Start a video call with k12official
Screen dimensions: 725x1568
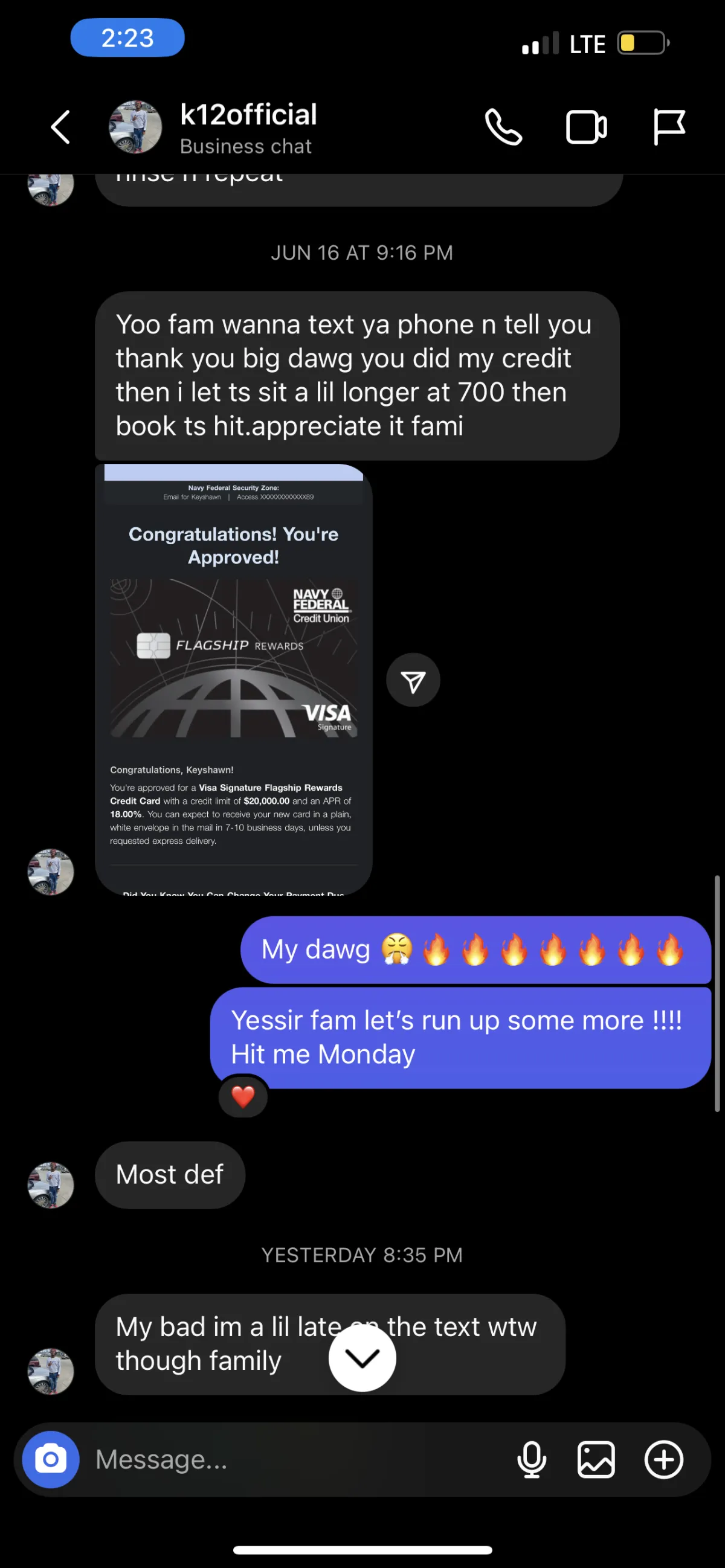586,127
